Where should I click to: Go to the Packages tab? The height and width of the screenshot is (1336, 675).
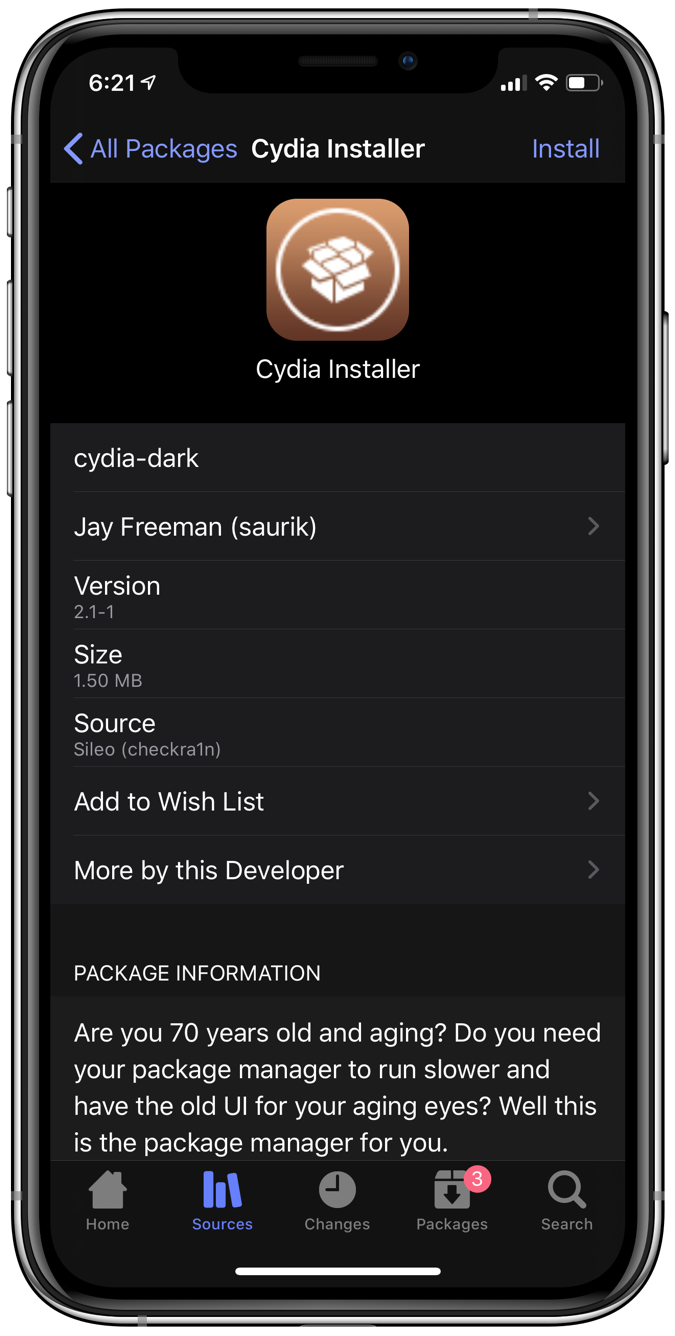[452, 1201]
